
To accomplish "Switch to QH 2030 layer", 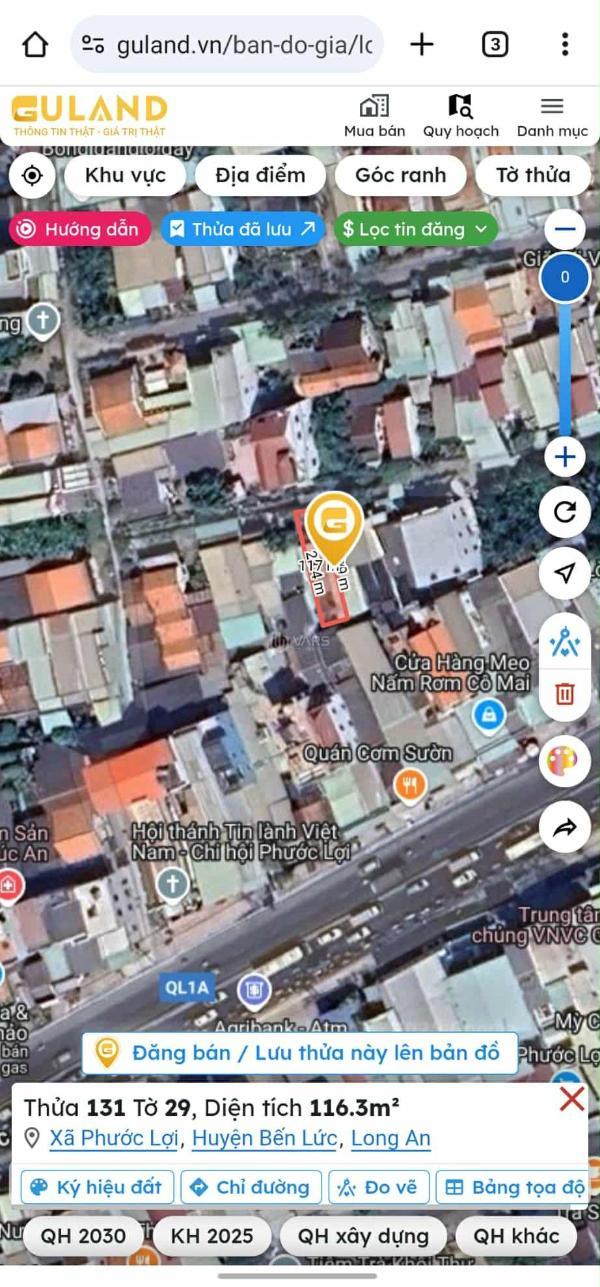I will pyautogui.click(x=84, y=1236).
